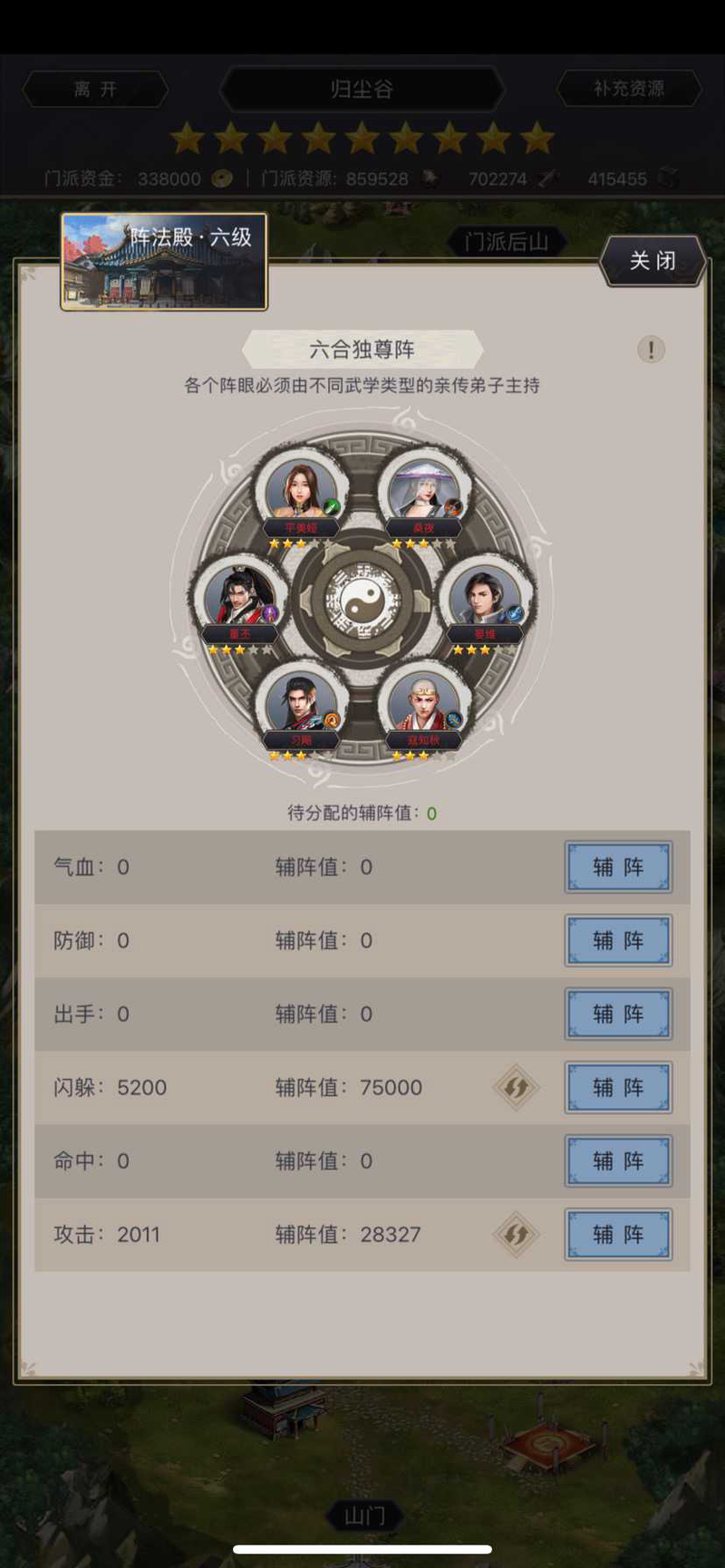Tap the swap icon in the 闪躲 row

516,1087
